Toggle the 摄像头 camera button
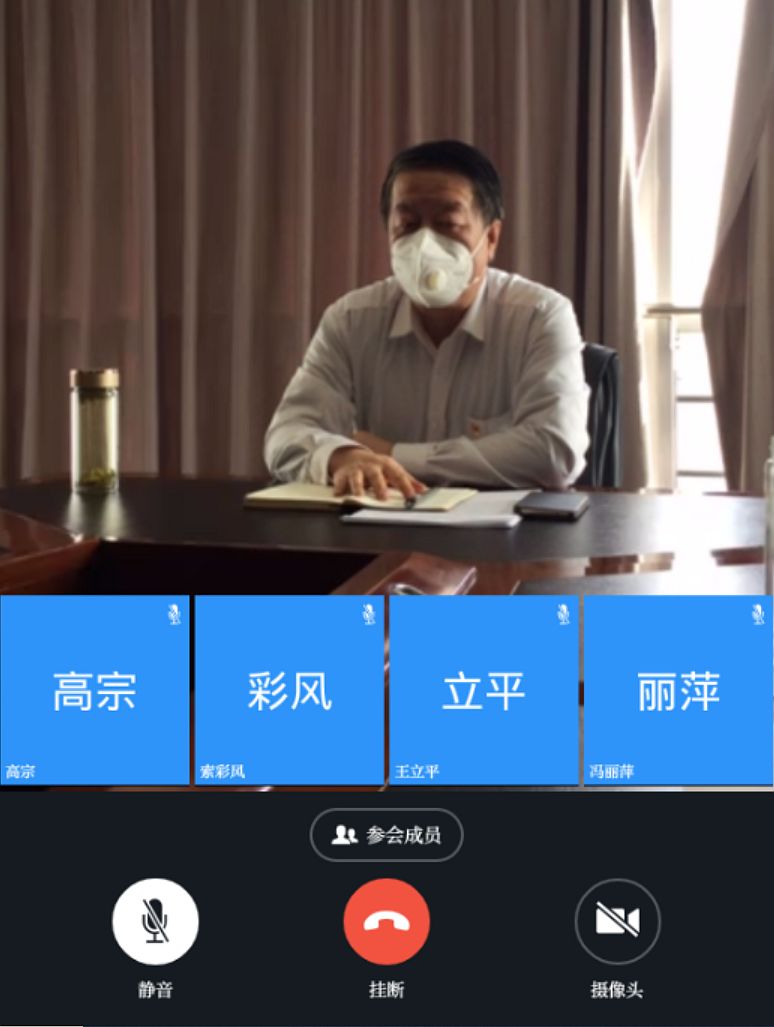This screenshot has height=1027, width=774. (617, 921)
